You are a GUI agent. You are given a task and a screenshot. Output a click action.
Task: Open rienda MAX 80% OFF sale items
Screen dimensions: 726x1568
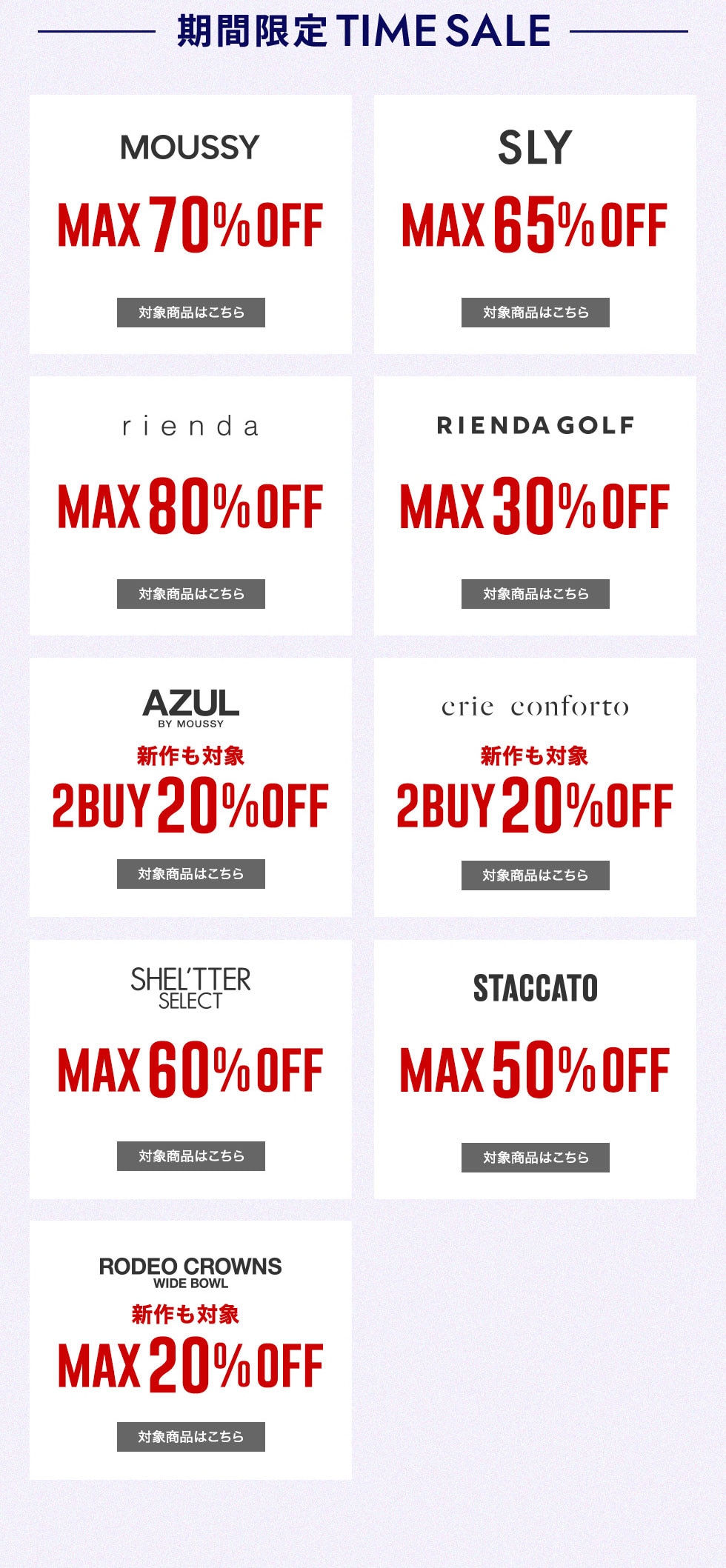point(190,594)
